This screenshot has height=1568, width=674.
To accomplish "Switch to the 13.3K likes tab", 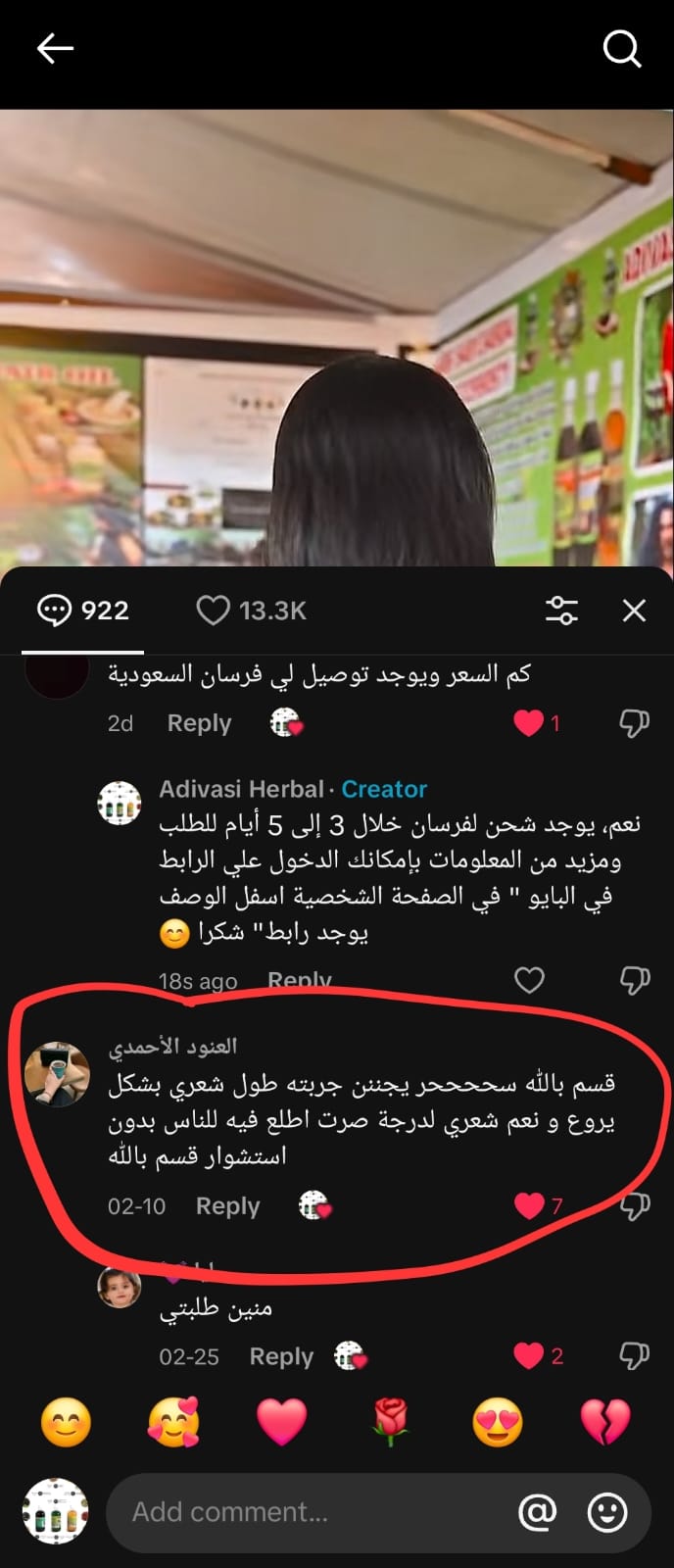I will [252, 611].
